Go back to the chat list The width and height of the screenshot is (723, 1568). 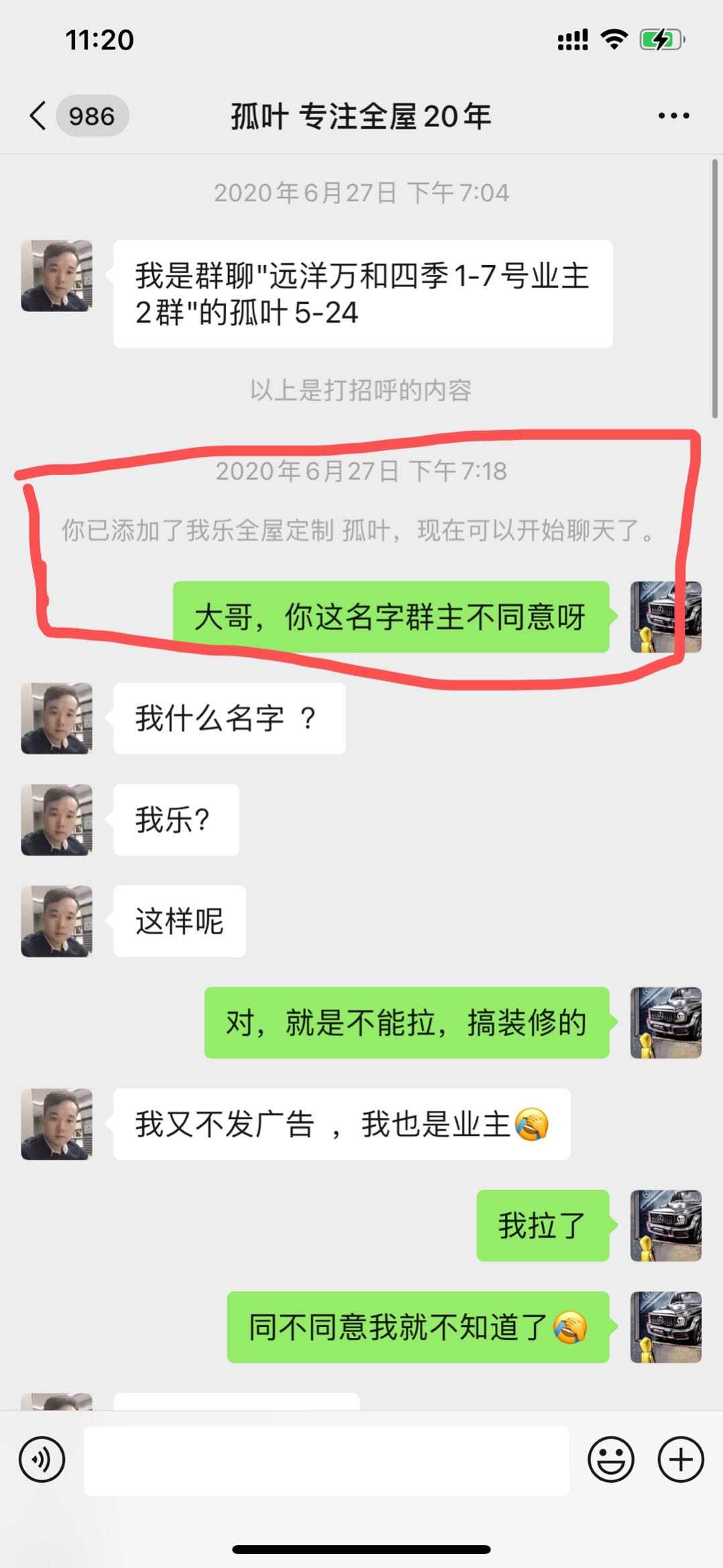click(39, 116)
